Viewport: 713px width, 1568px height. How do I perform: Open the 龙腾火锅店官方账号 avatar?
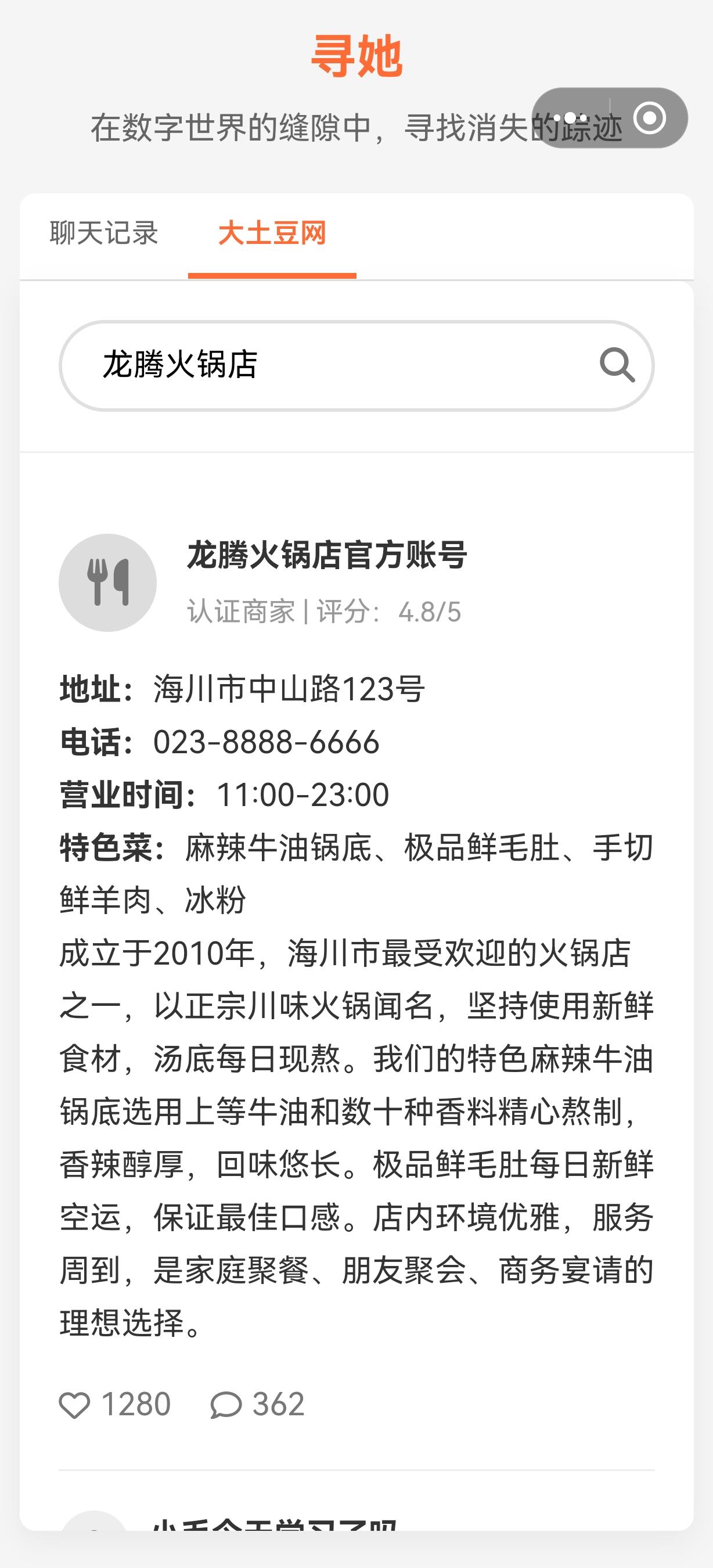[x=107, y=582]
